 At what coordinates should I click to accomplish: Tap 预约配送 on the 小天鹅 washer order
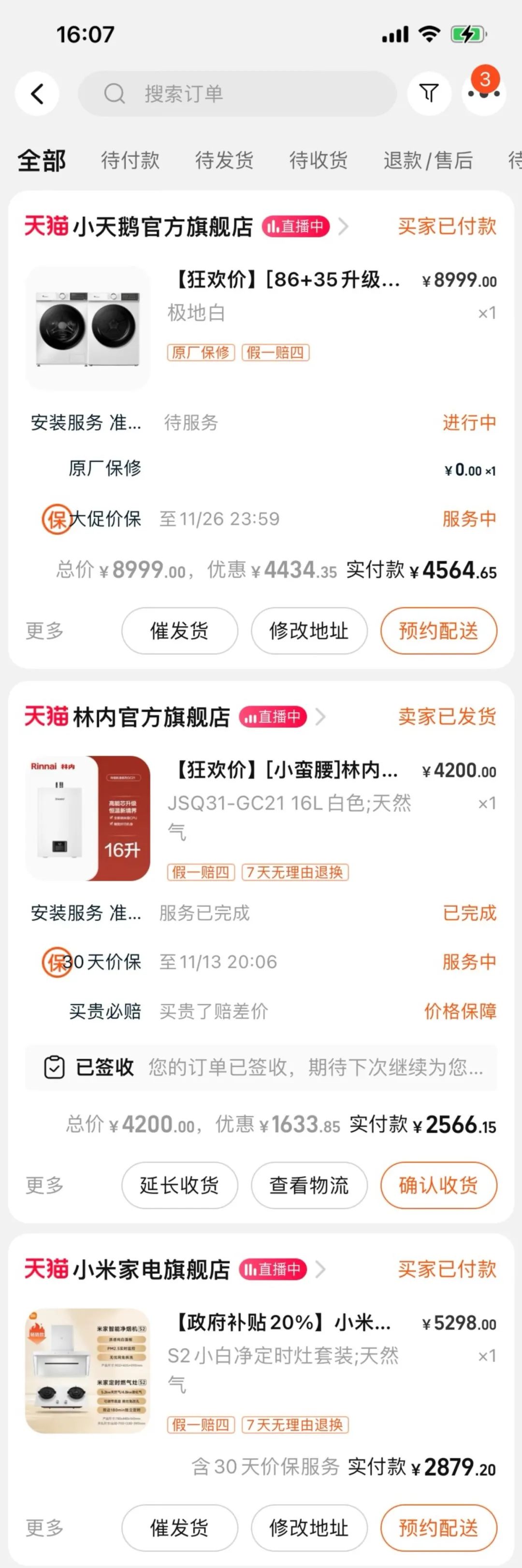[439, 630]
